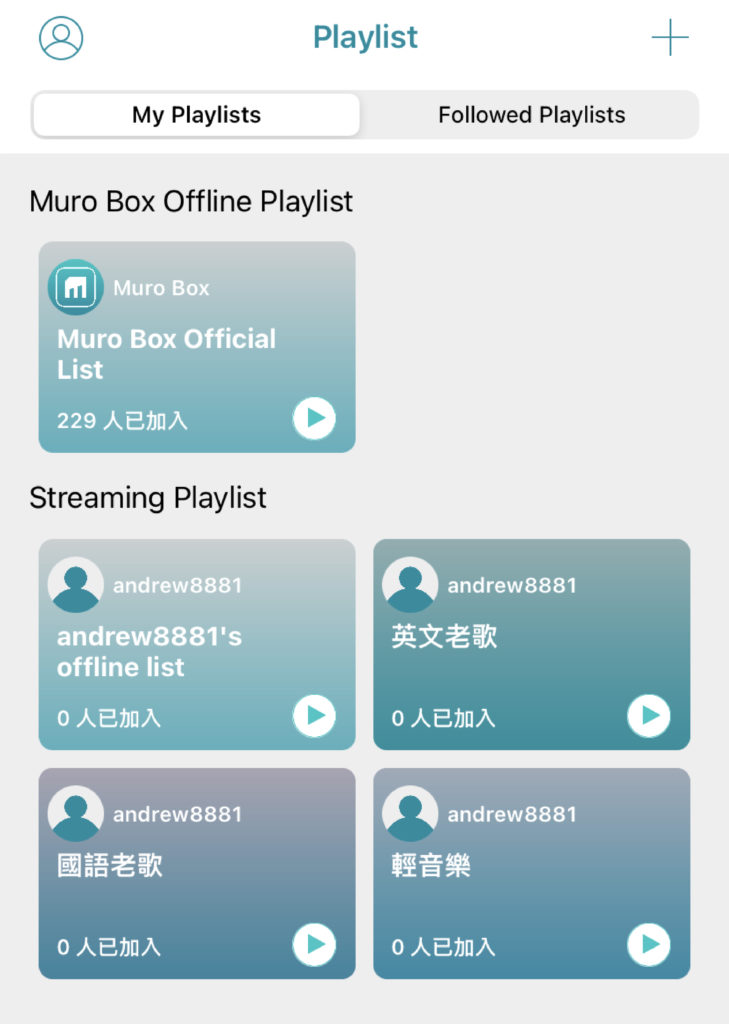The image size is (729, 1024).
Task: Play the 英文老歌 playlist
Action: 649,716
